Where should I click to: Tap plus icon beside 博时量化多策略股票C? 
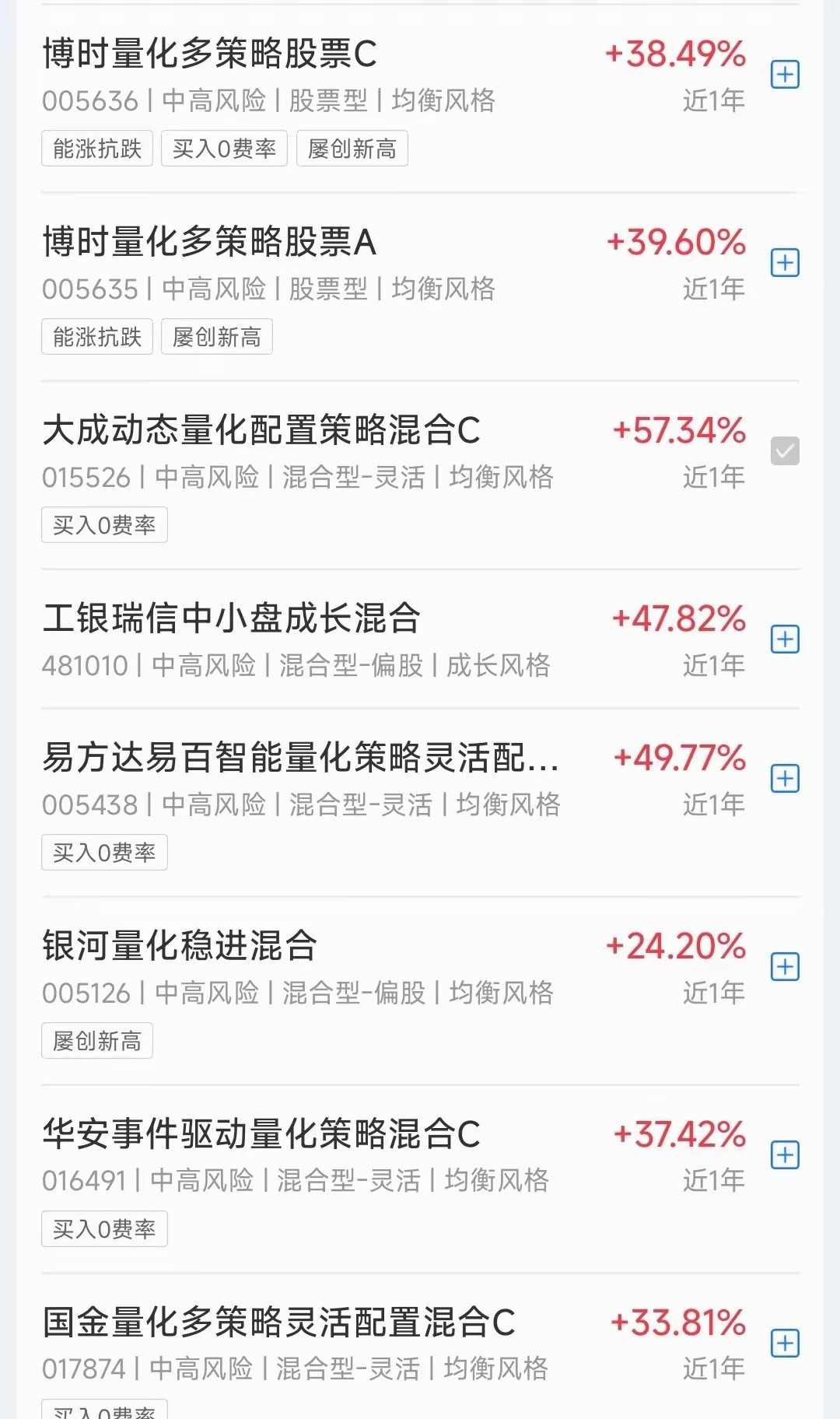786,75
